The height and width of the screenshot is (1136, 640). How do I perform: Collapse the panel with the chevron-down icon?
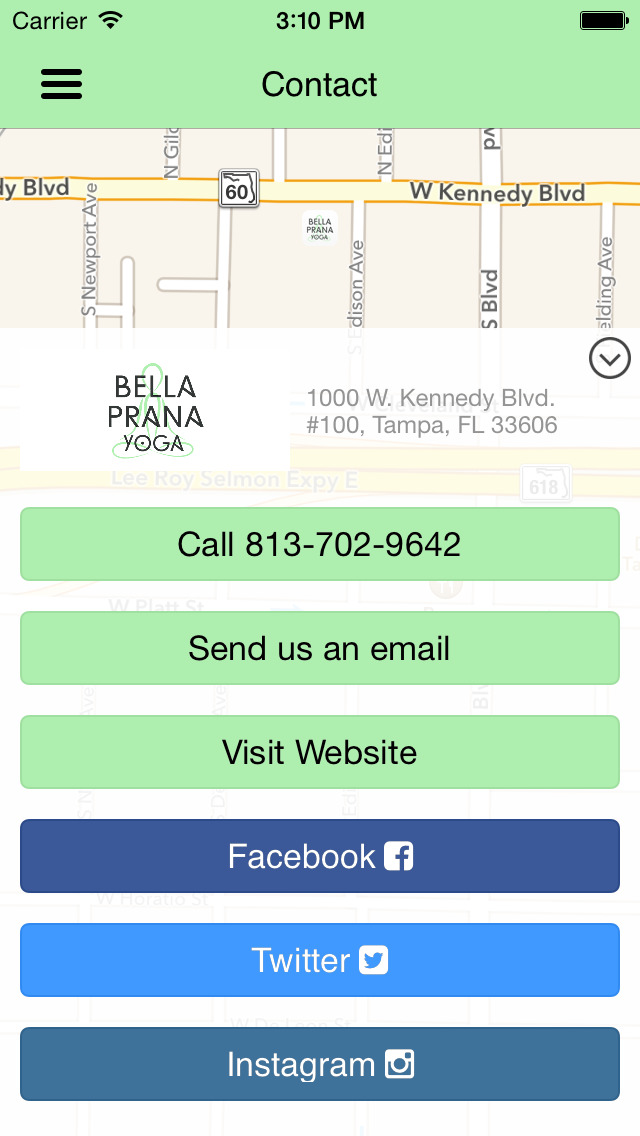[x=610, y=357]
